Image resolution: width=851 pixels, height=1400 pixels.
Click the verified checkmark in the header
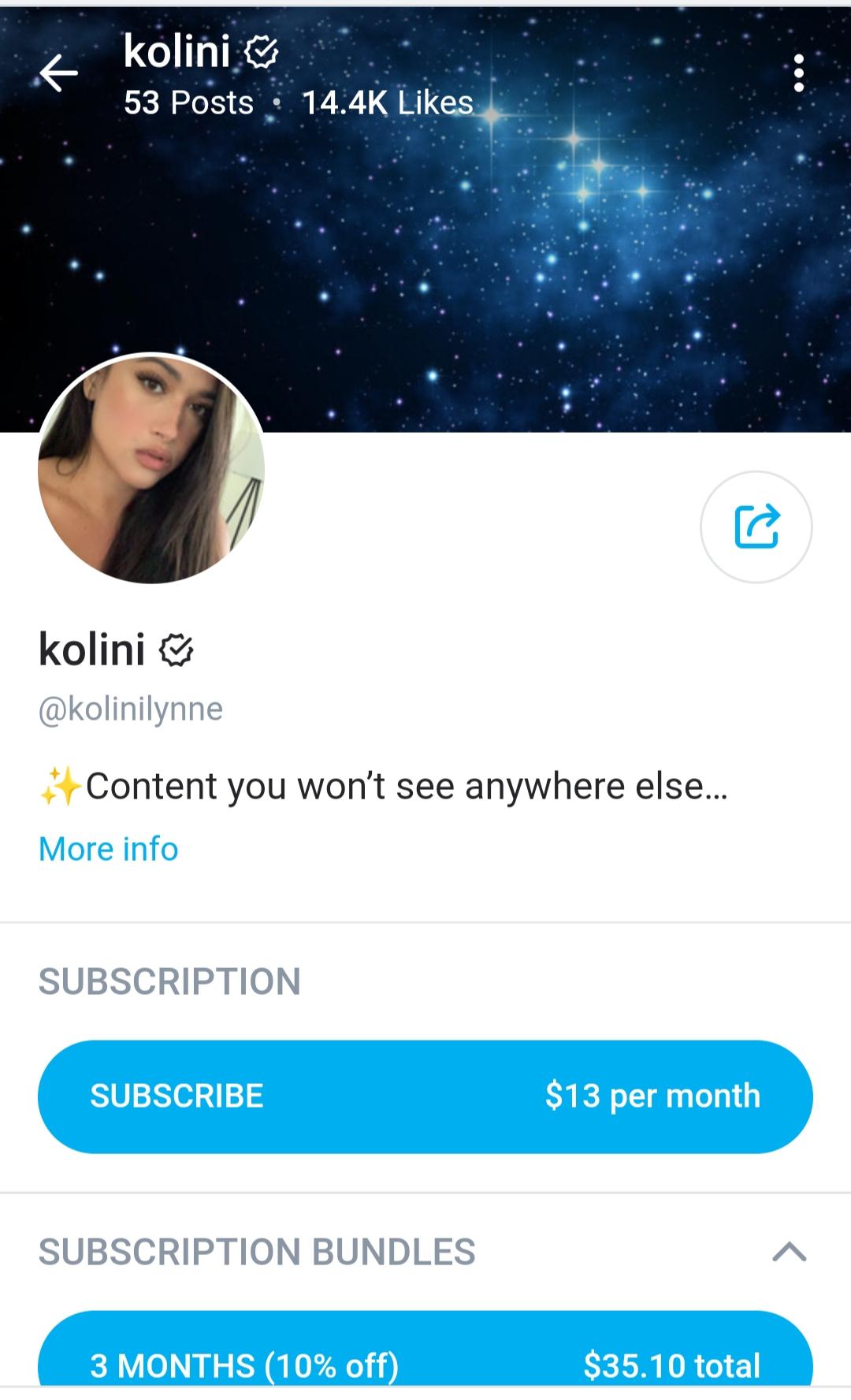260,51
